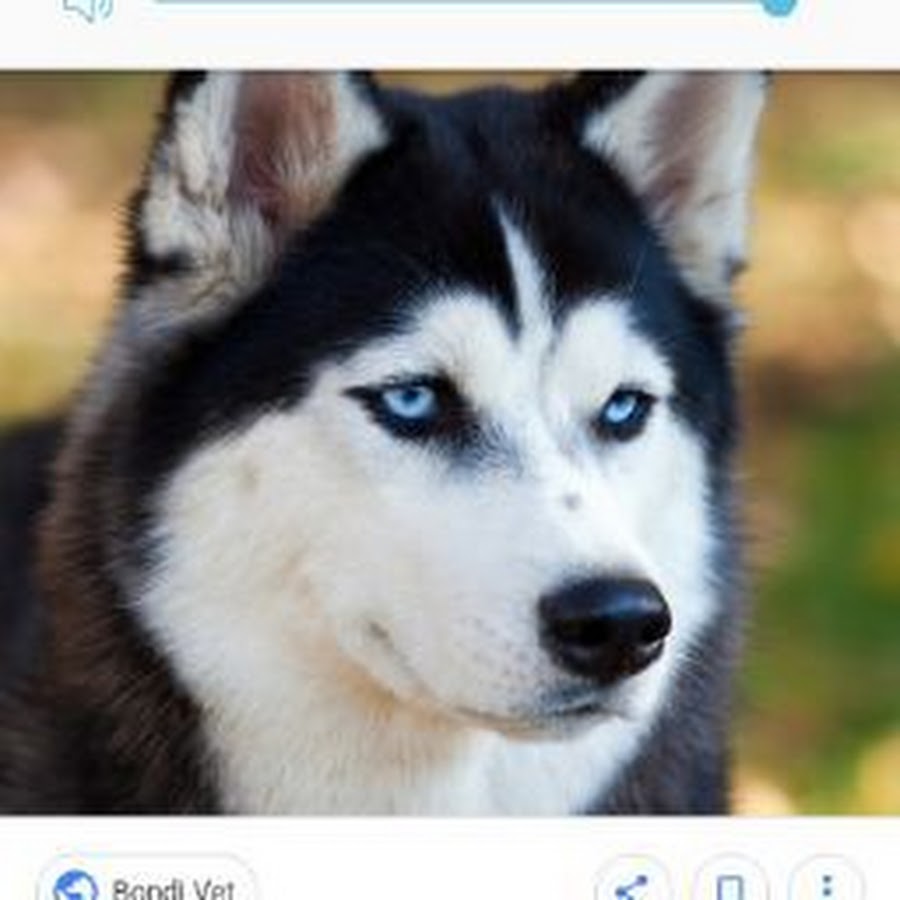Share this husky image

coord(631,886)
